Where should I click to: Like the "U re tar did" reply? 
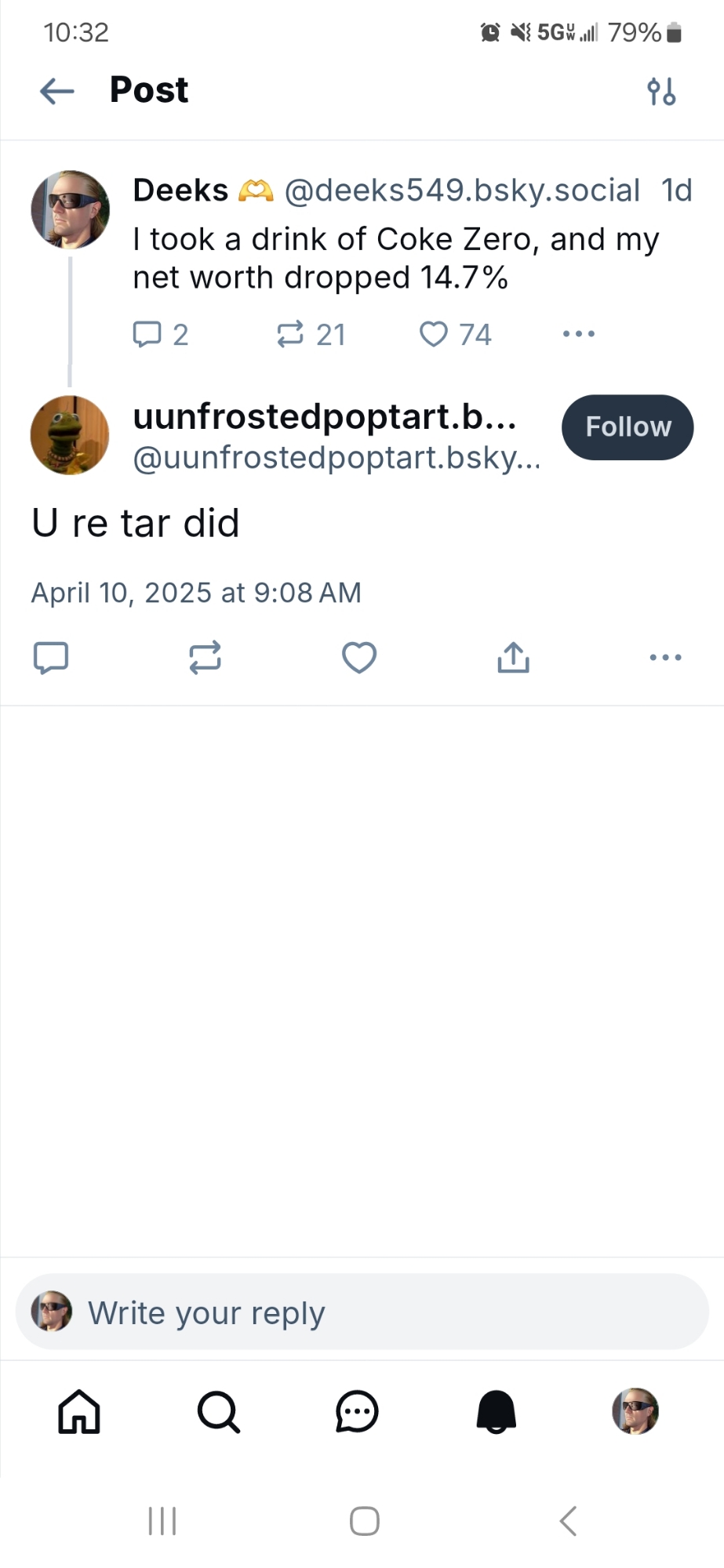359,658
